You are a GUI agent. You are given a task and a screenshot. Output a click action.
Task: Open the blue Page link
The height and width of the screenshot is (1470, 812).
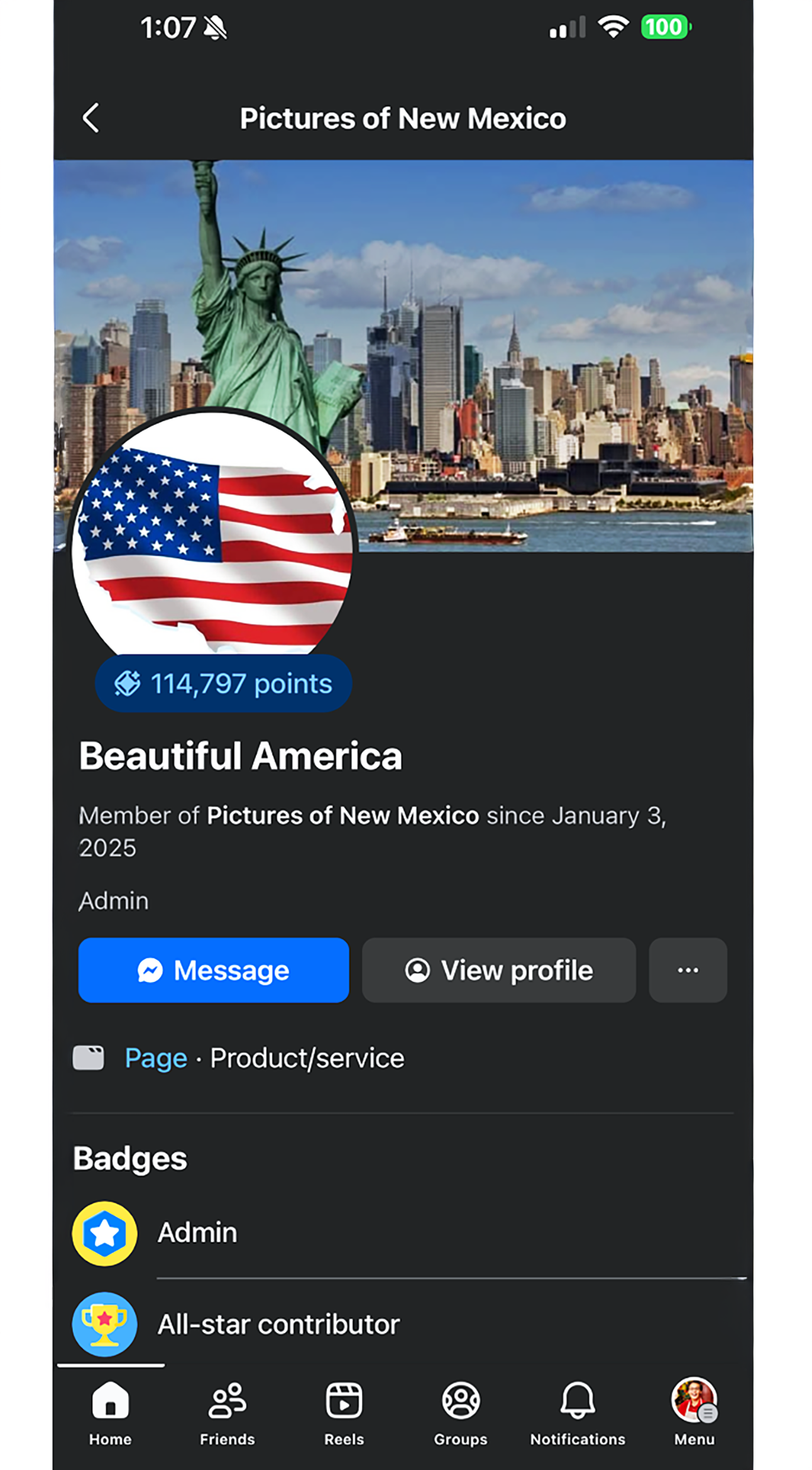pos(156,1058)
